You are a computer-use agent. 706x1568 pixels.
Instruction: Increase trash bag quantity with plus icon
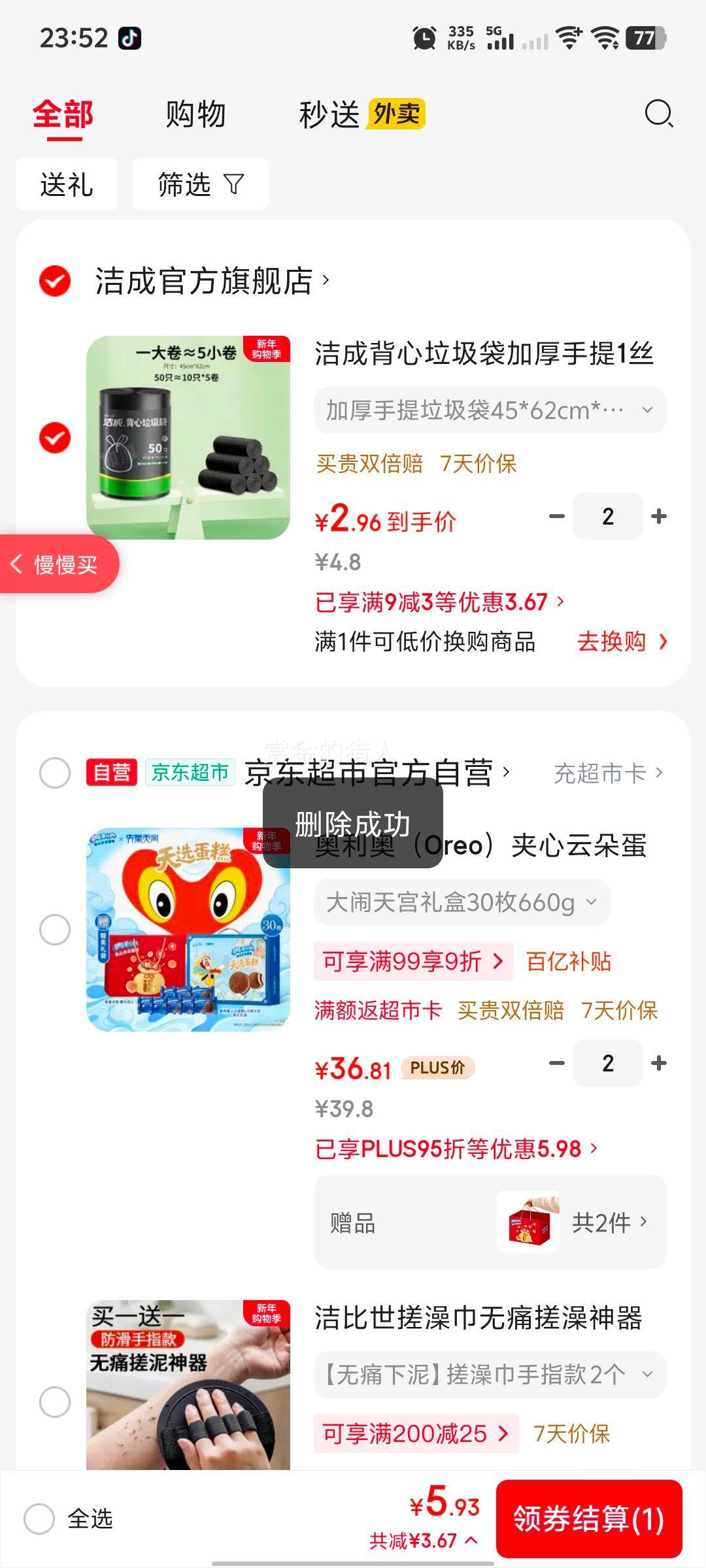click(658, 516)
